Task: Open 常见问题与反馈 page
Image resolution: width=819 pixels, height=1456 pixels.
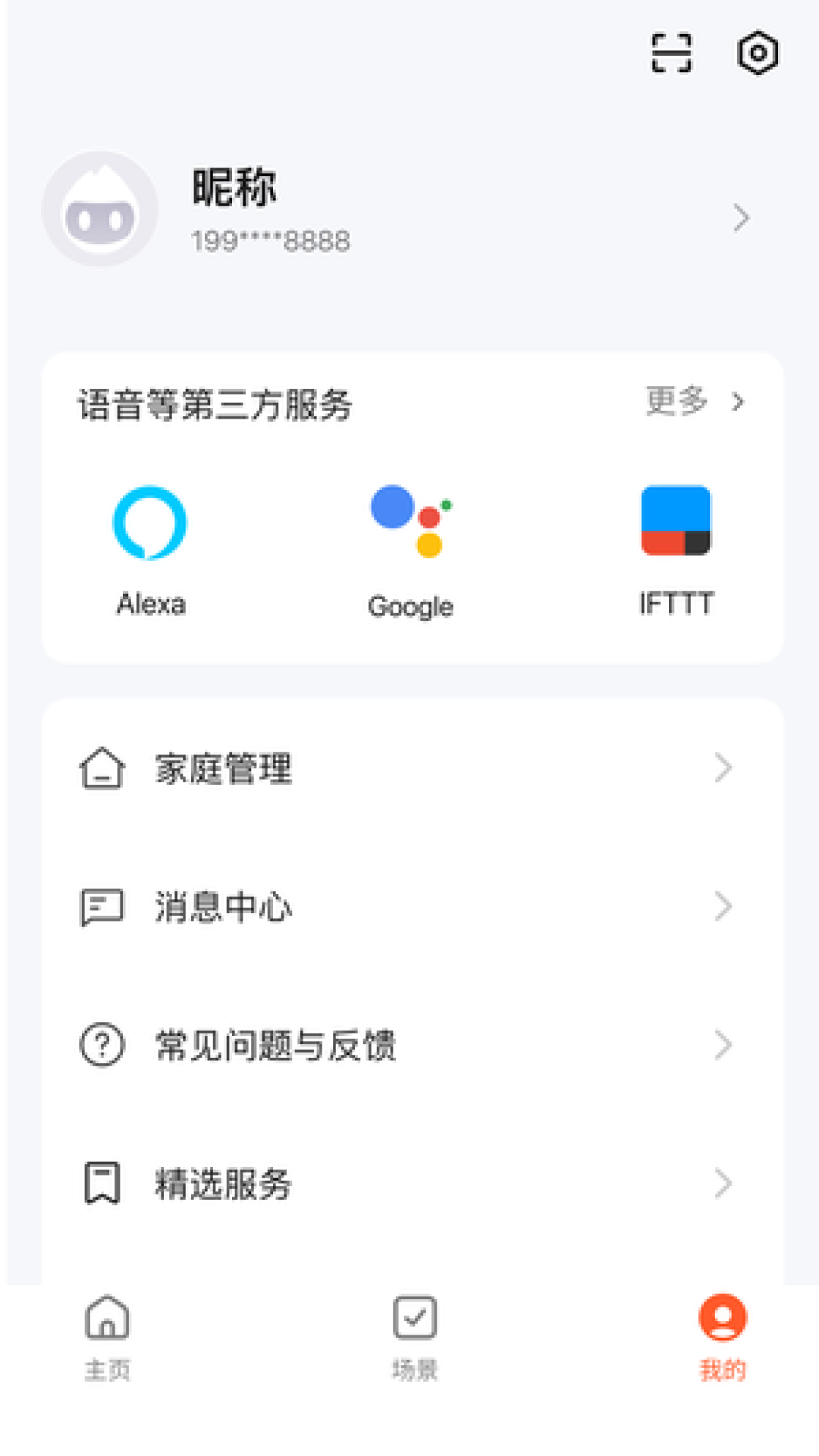Action: pyautogui.click(x=275, y=1046)
